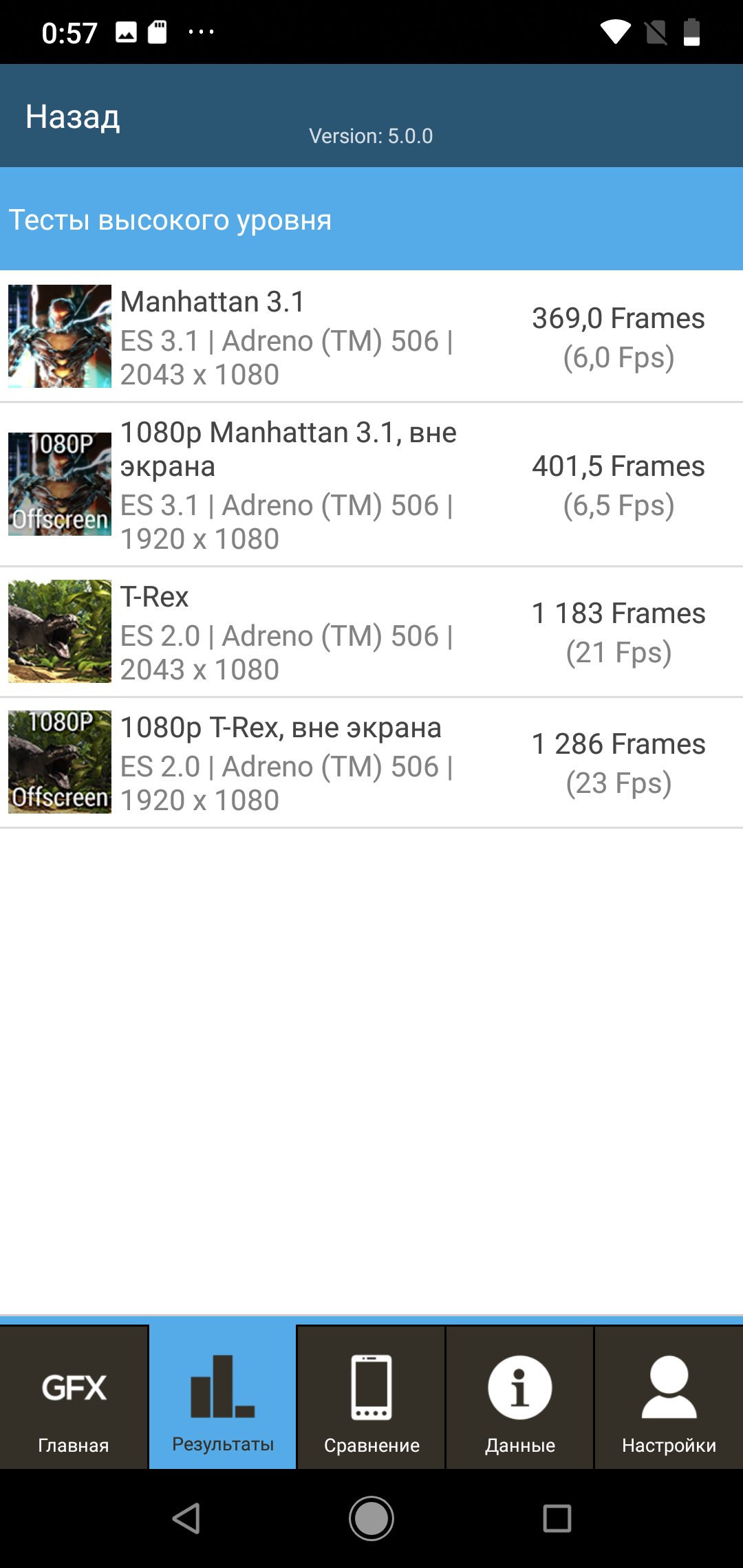Viewport: 743px width, 1568px height.
Task: Open the system recent apps view
Action: point(557,1518)
